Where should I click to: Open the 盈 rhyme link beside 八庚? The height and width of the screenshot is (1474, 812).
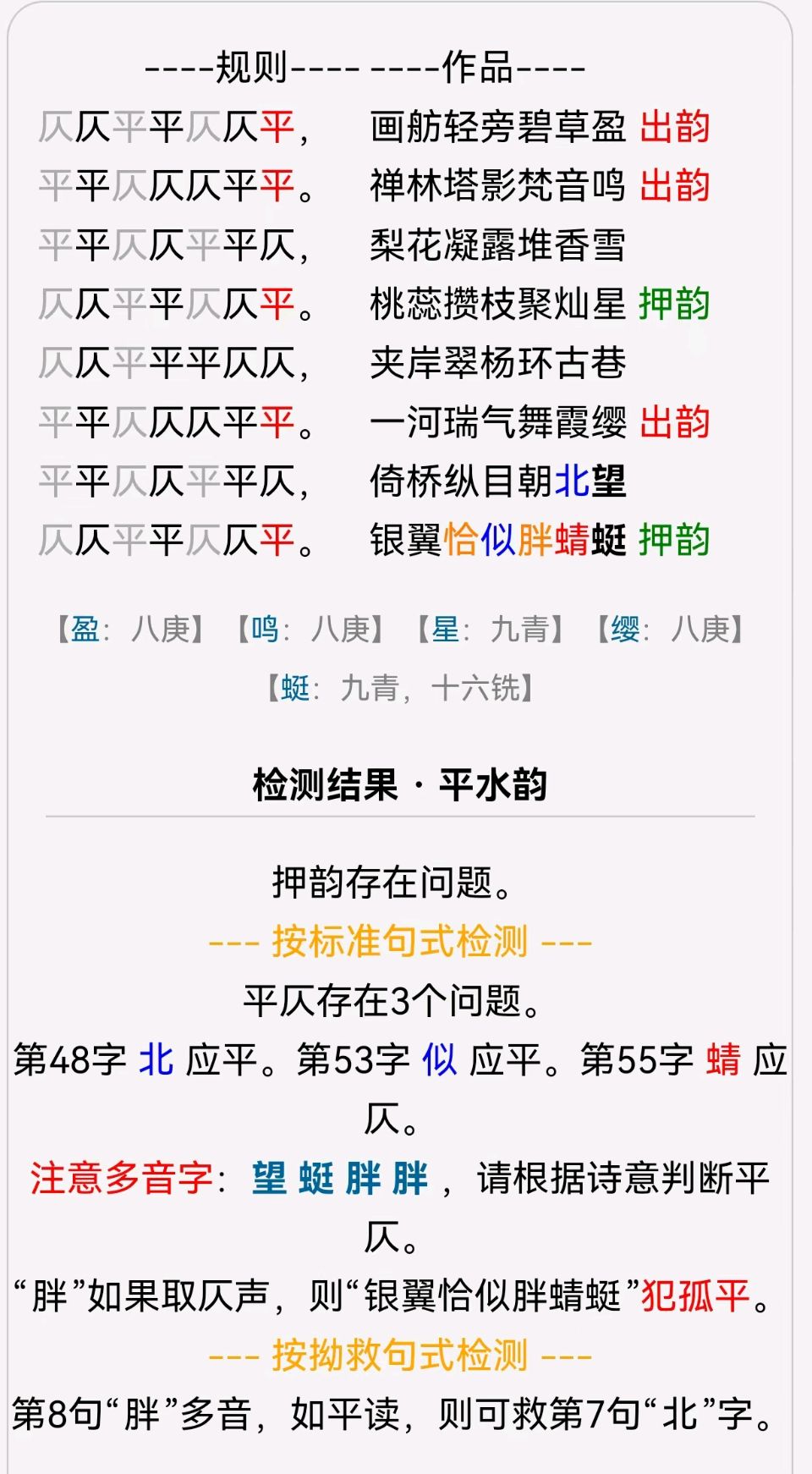coord(85,630)
